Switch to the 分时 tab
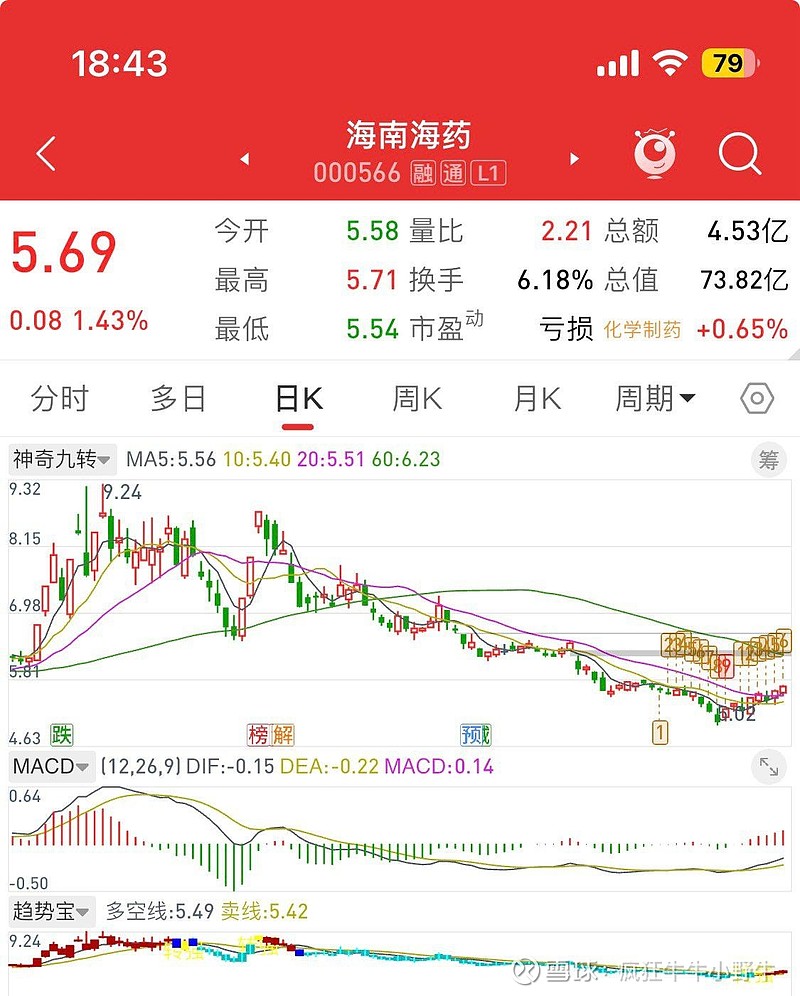Image resolution: width=800 pixels, height=996 pixels. 59,399
